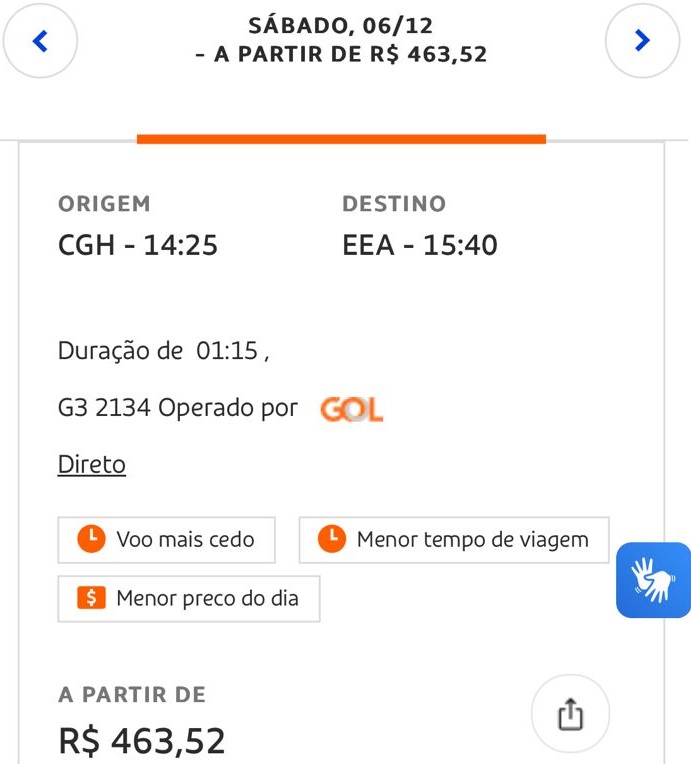Image resolution: width=691 pixels, height=764 pixels.
Task: Go to the next day's flights
Action: [x=642, y=41]
